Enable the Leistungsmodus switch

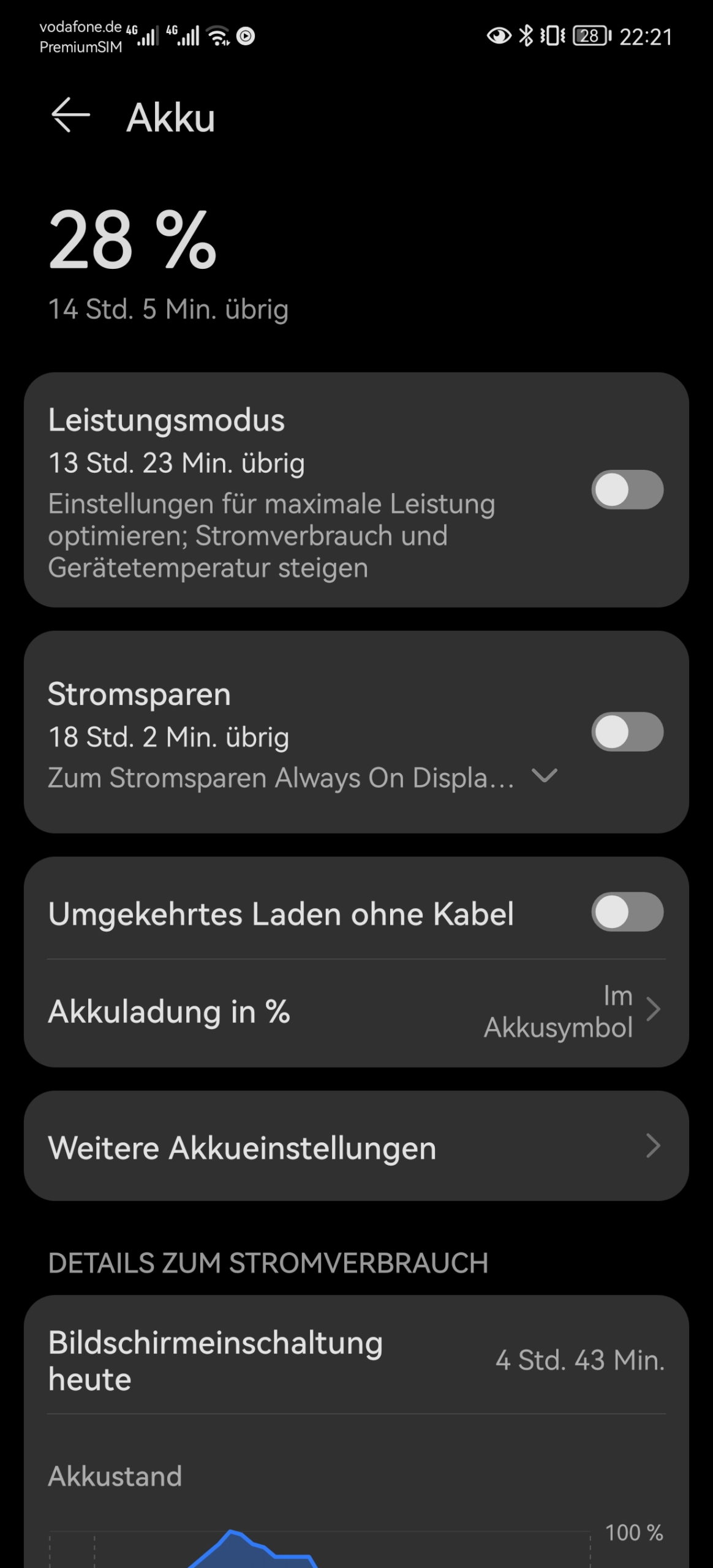pos(627,489)
